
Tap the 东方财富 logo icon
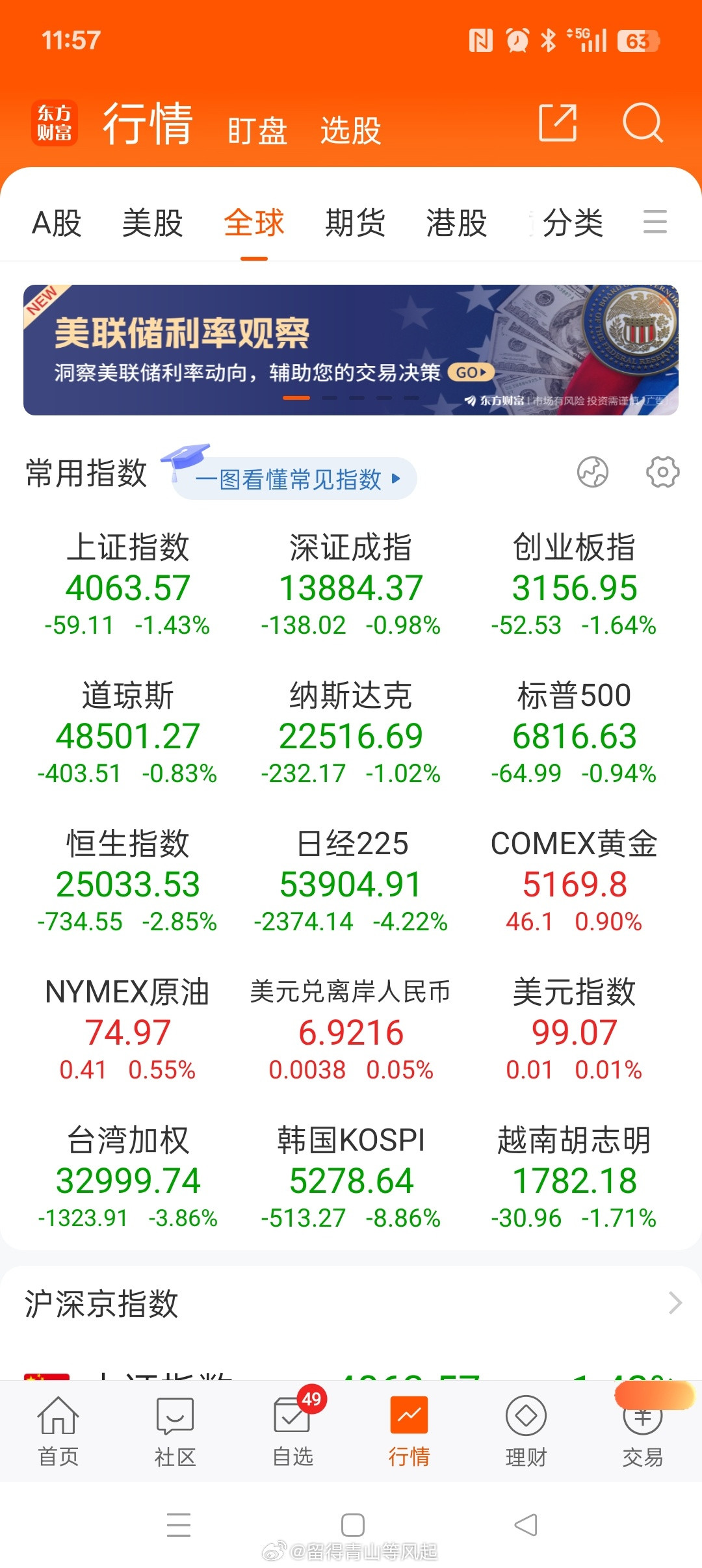tap(55, 124)
